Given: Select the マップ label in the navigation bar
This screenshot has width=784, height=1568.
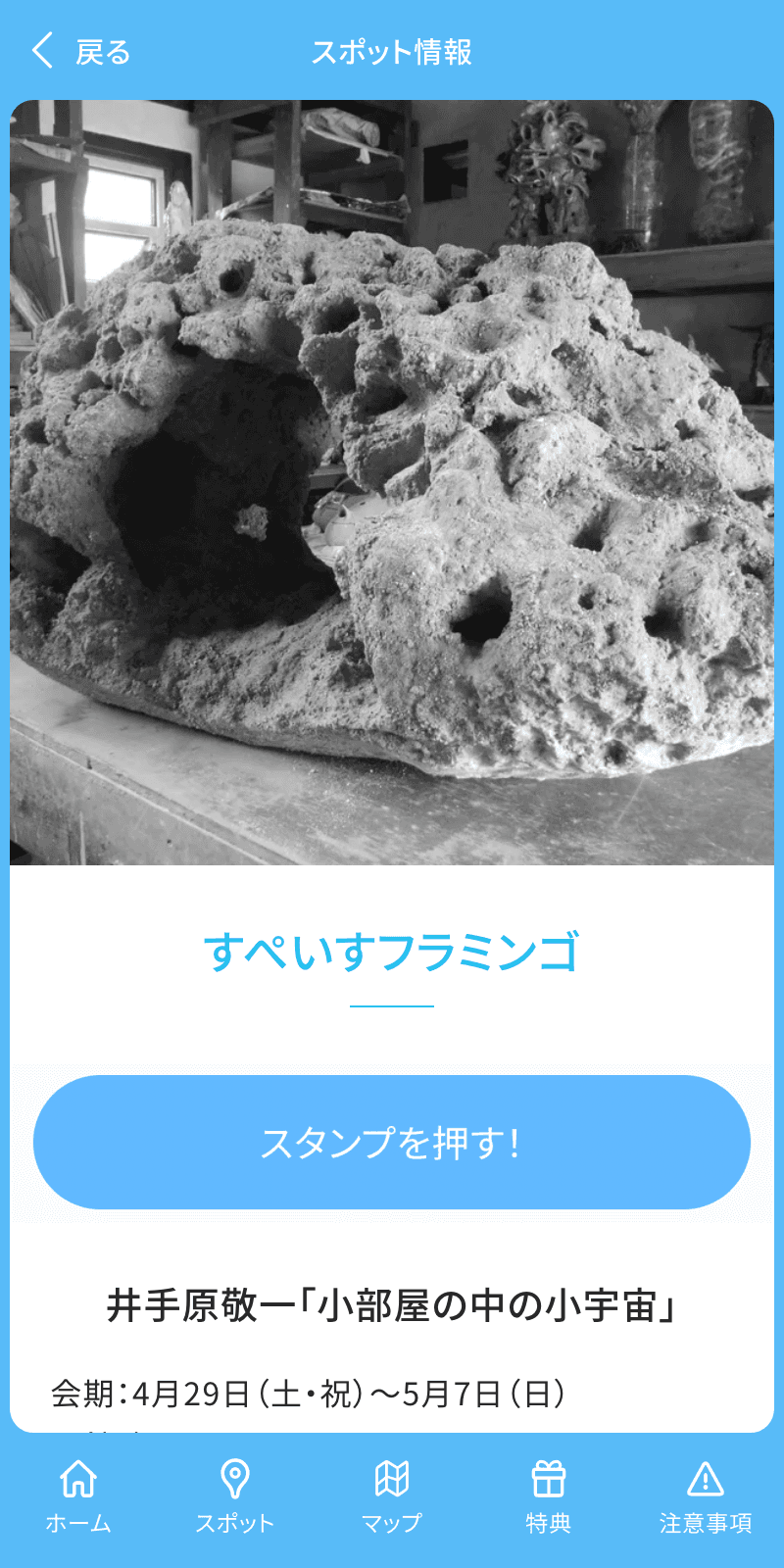Looking at the screenshot, I should (394, 1522).
